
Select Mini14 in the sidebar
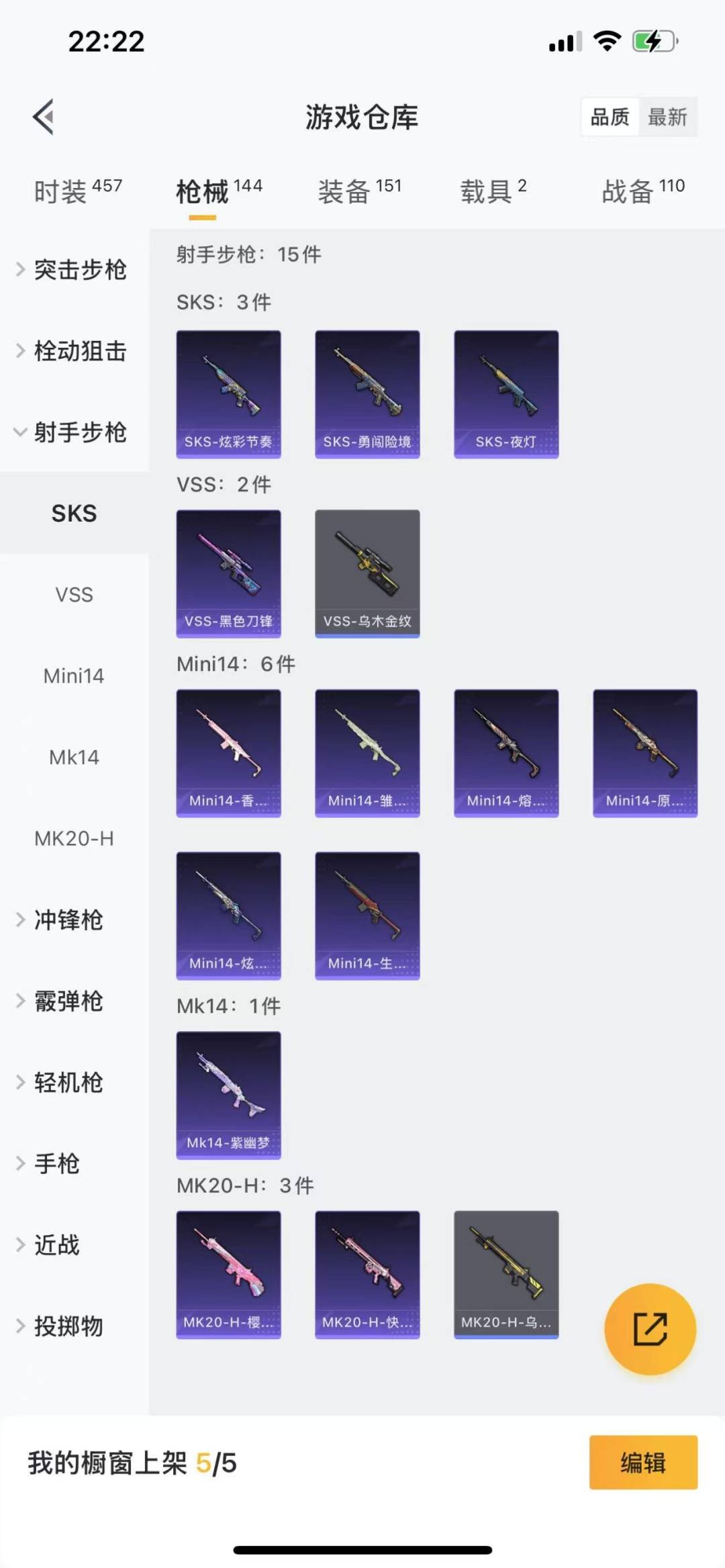pos(74,676)
